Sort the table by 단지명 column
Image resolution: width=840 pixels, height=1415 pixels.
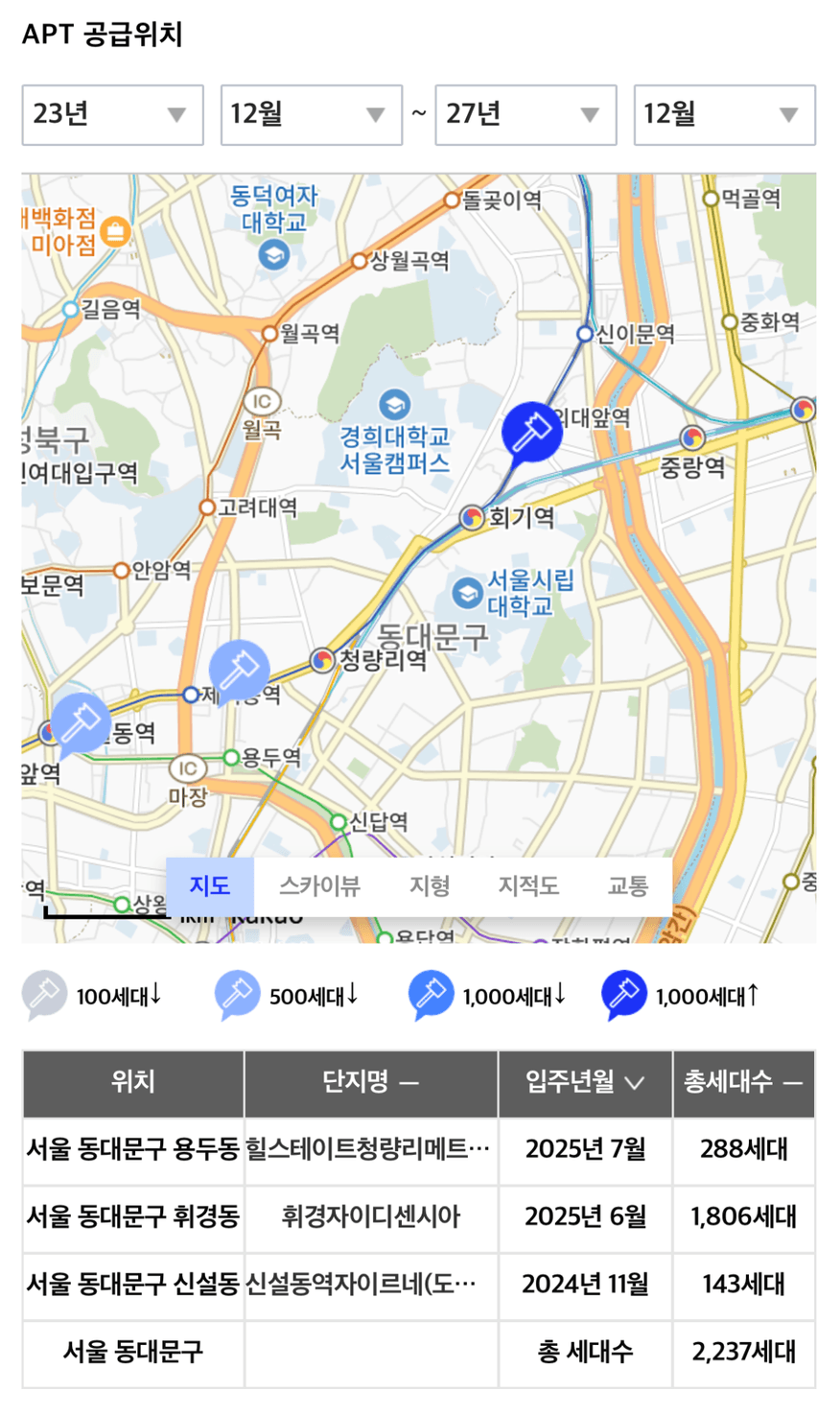[371, 1083]
